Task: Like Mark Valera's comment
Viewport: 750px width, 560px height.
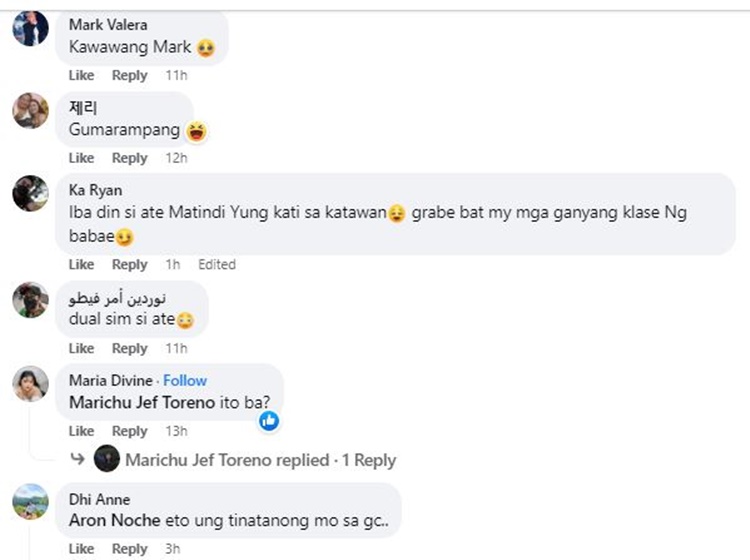Action: pos(81,75)
